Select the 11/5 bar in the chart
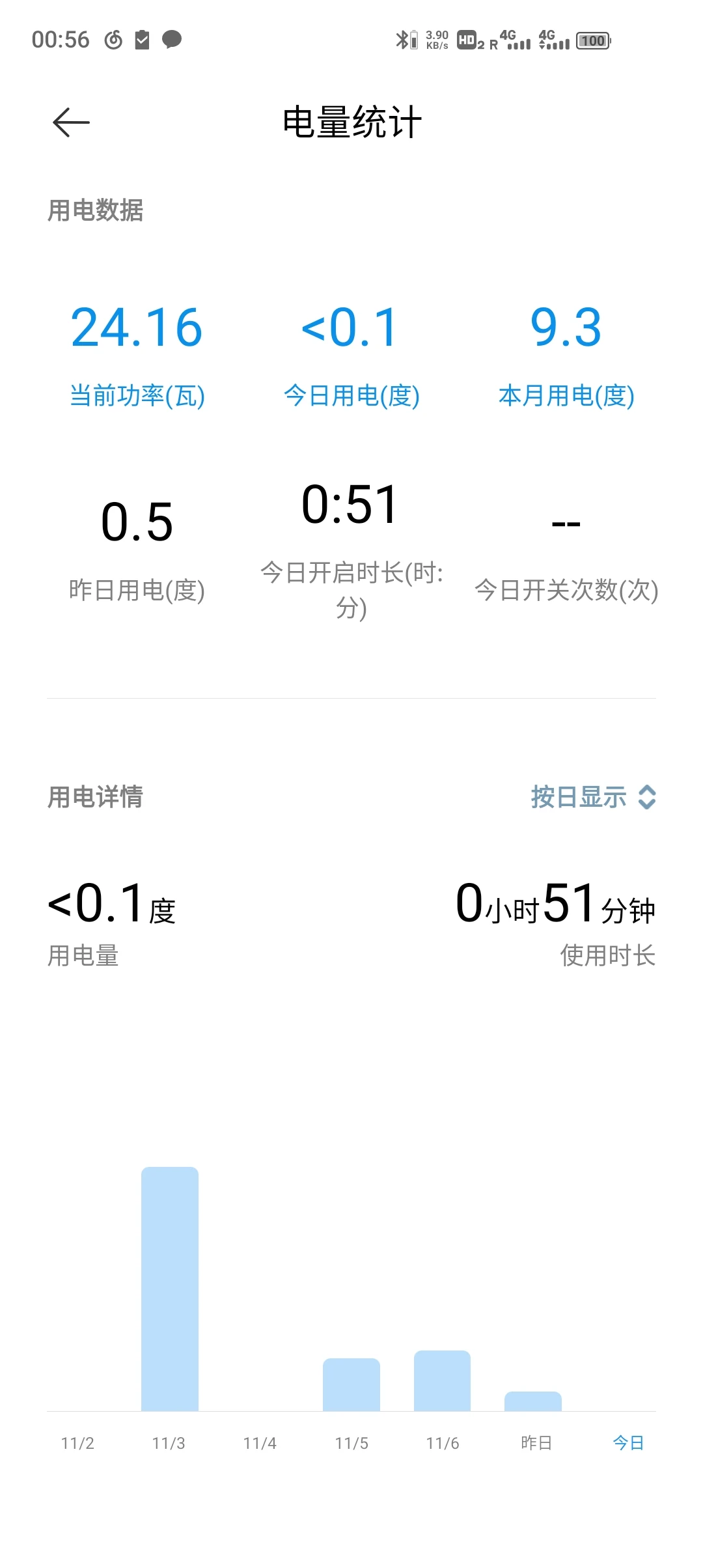 (351, 1384)
